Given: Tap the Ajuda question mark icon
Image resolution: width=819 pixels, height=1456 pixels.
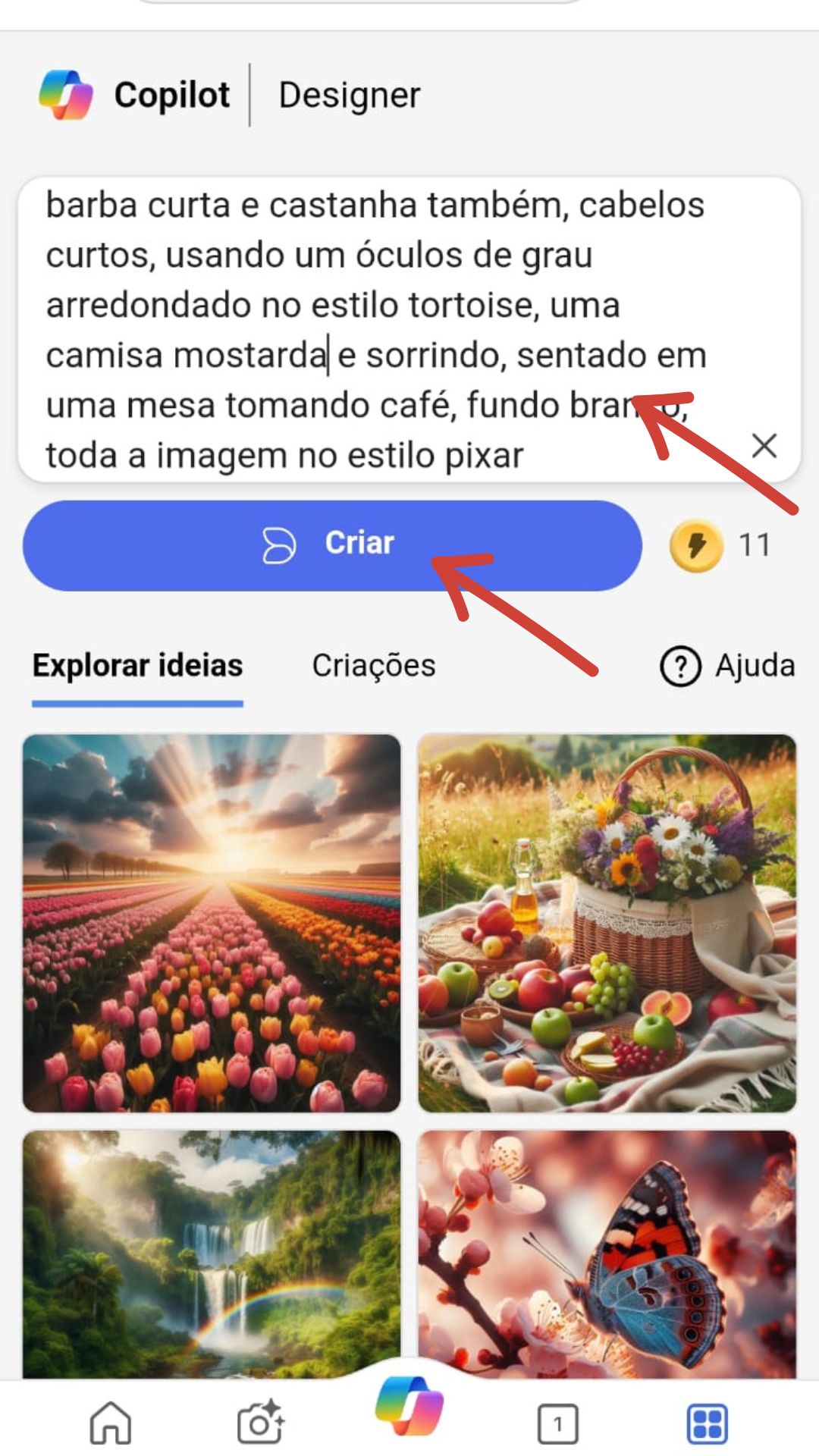Looking at the screenshot, I should coord(680,665).
